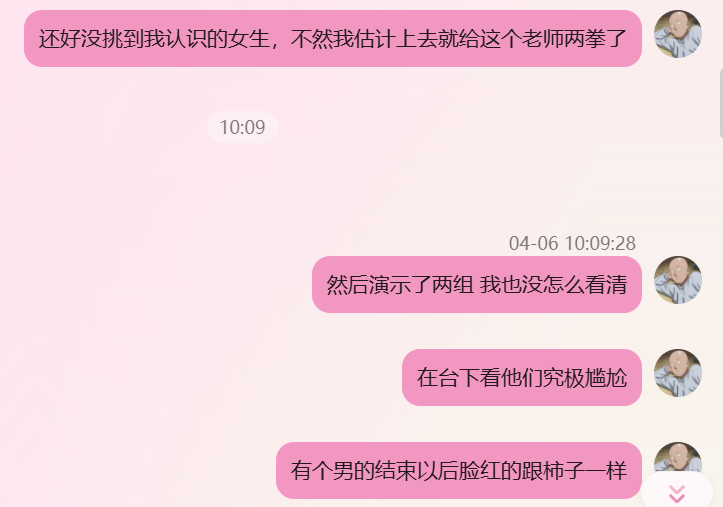The image size is (723, 507).
Task: Open sender avatar beside '在台下看他们究极尴尬' message
Action: [x=677, y=373]
